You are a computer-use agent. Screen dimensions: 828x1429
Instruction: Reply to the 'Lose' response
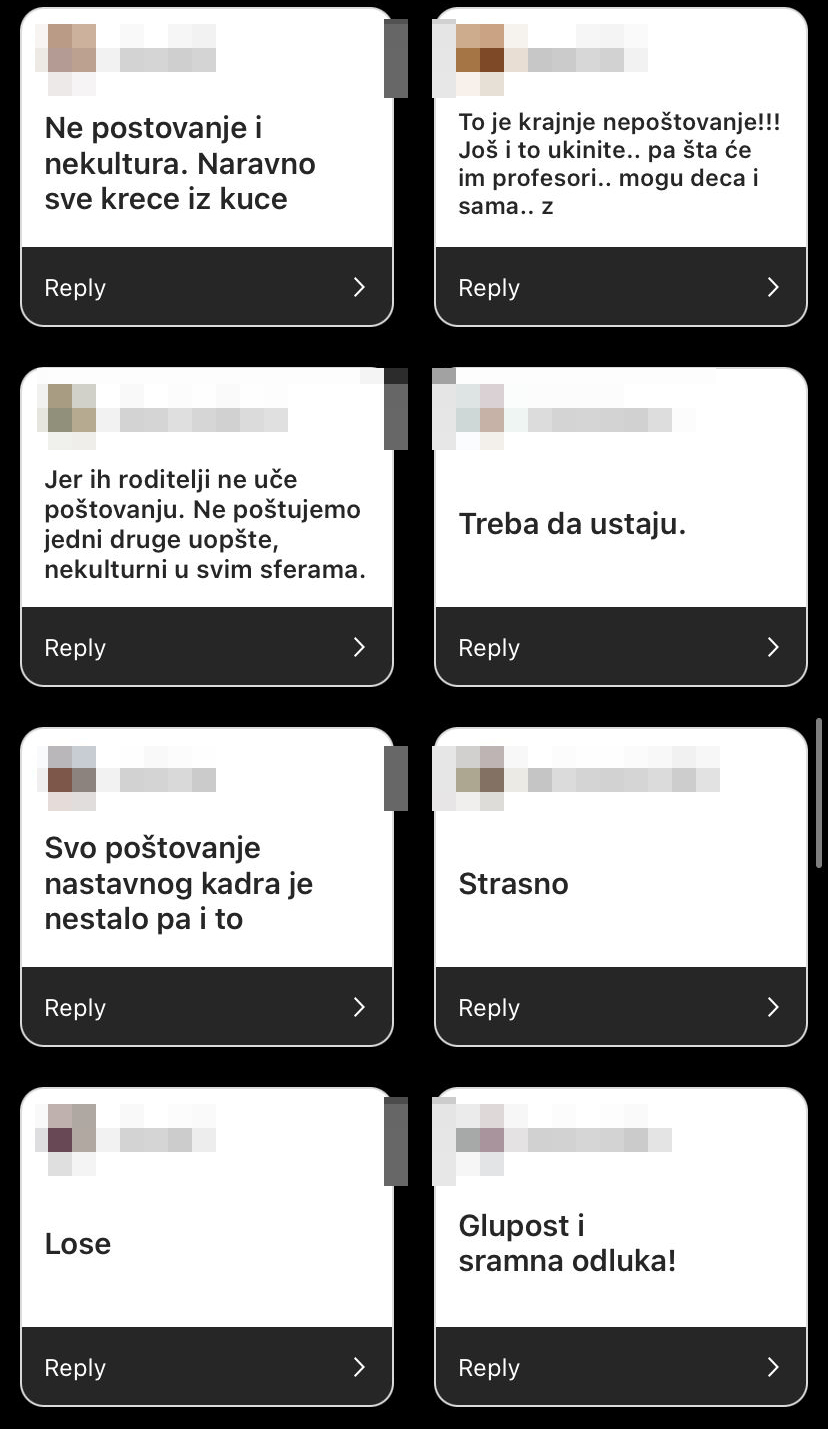tap(207, 1367)
